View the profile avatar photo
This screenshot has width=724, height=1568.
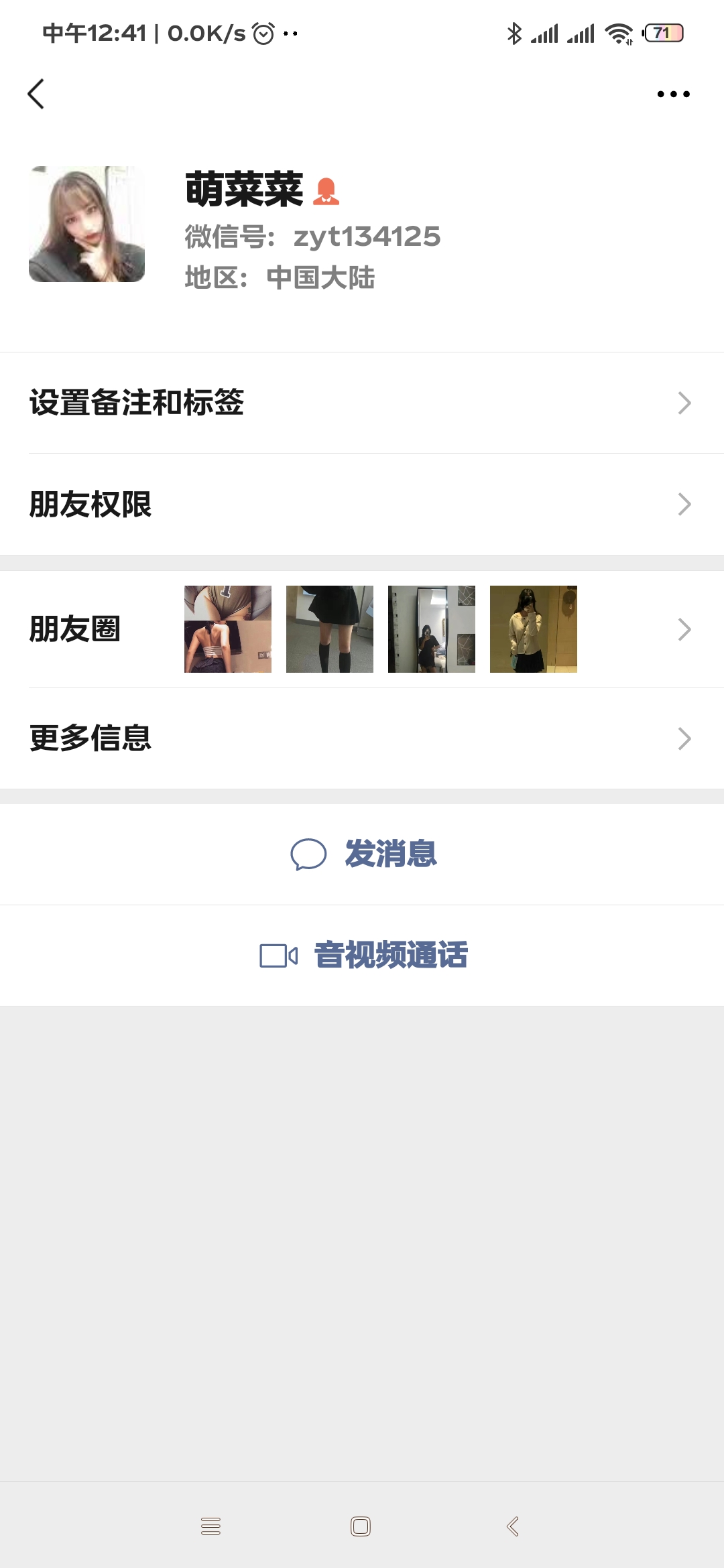click(87, 224)
